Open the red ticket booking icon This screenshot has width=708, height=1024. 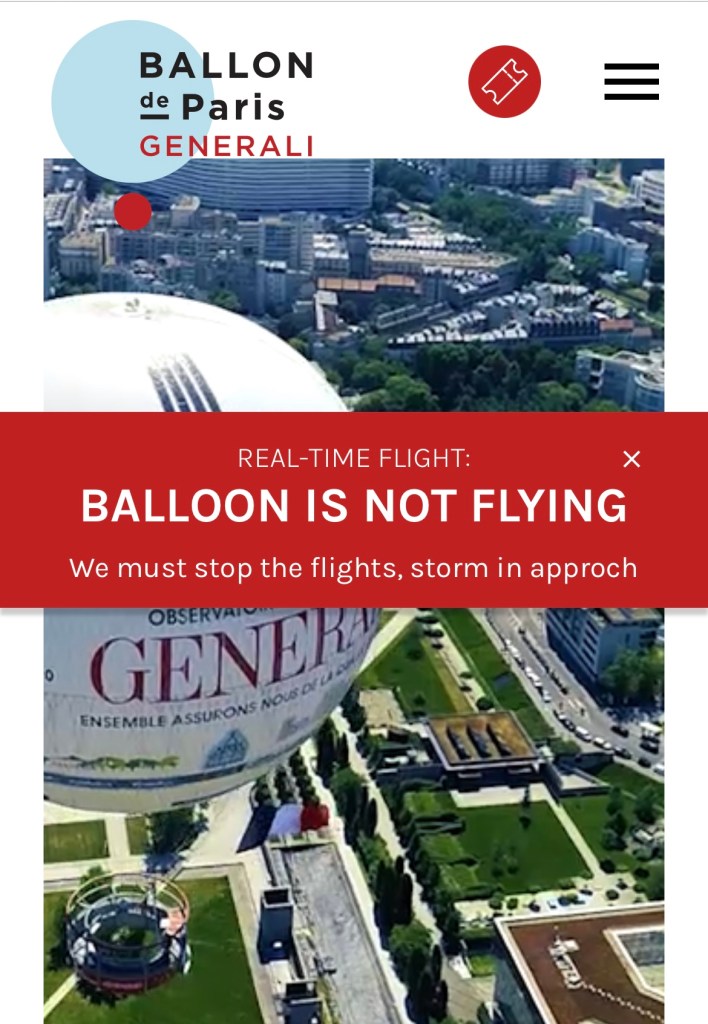(504, 82)
